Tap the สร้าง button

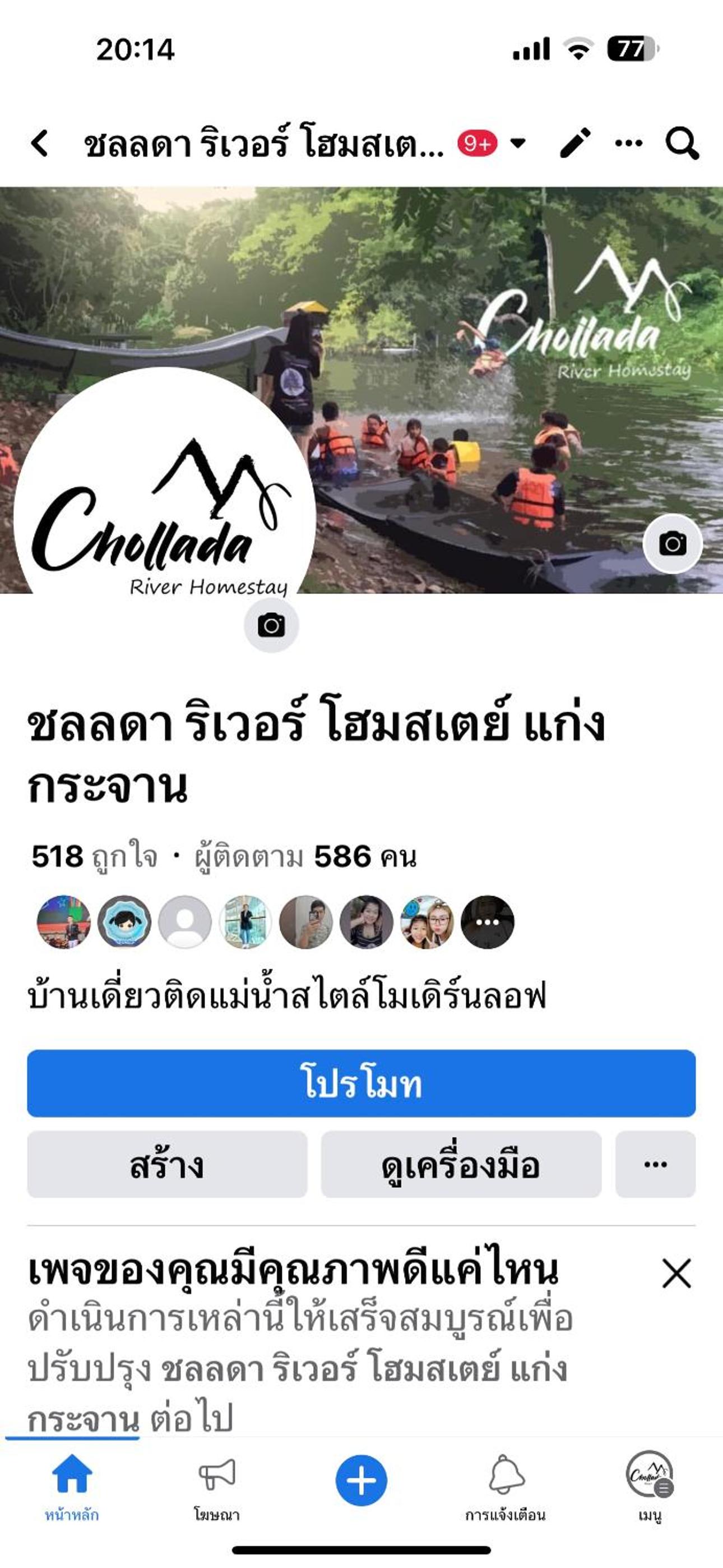coord(168,1164)
